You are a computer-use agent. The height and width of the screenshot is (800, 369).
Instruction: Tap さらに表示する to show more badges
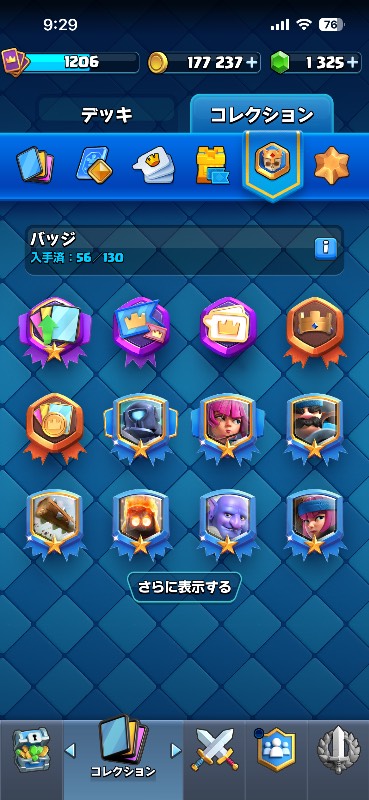click(184, 587)
